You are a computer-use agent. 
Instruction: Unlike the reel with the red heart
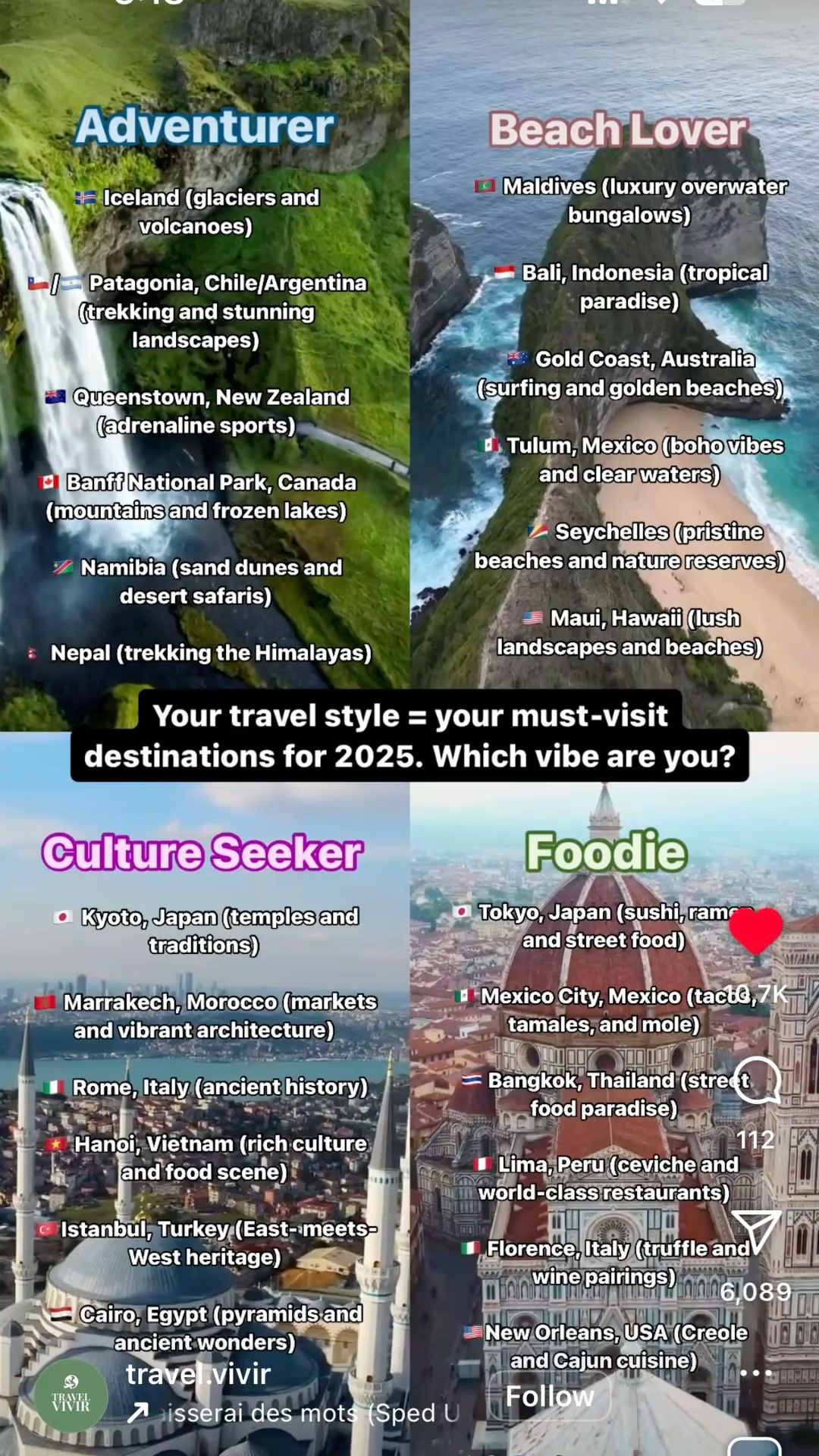pyautogui.click(x=755, y=931)
